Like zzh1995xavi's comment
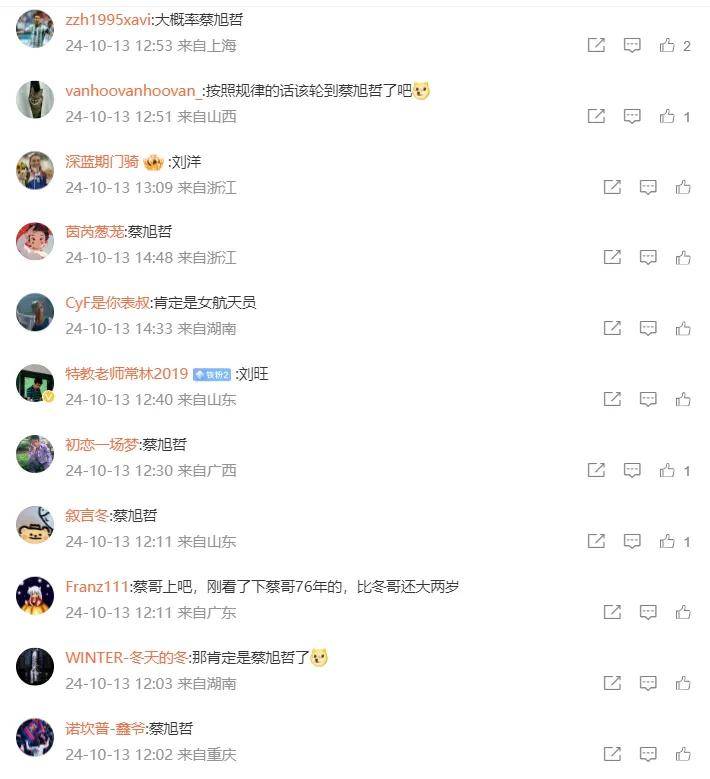Image resolution: width=710 pixels, height=779 pixels. [x=667, y=45]
